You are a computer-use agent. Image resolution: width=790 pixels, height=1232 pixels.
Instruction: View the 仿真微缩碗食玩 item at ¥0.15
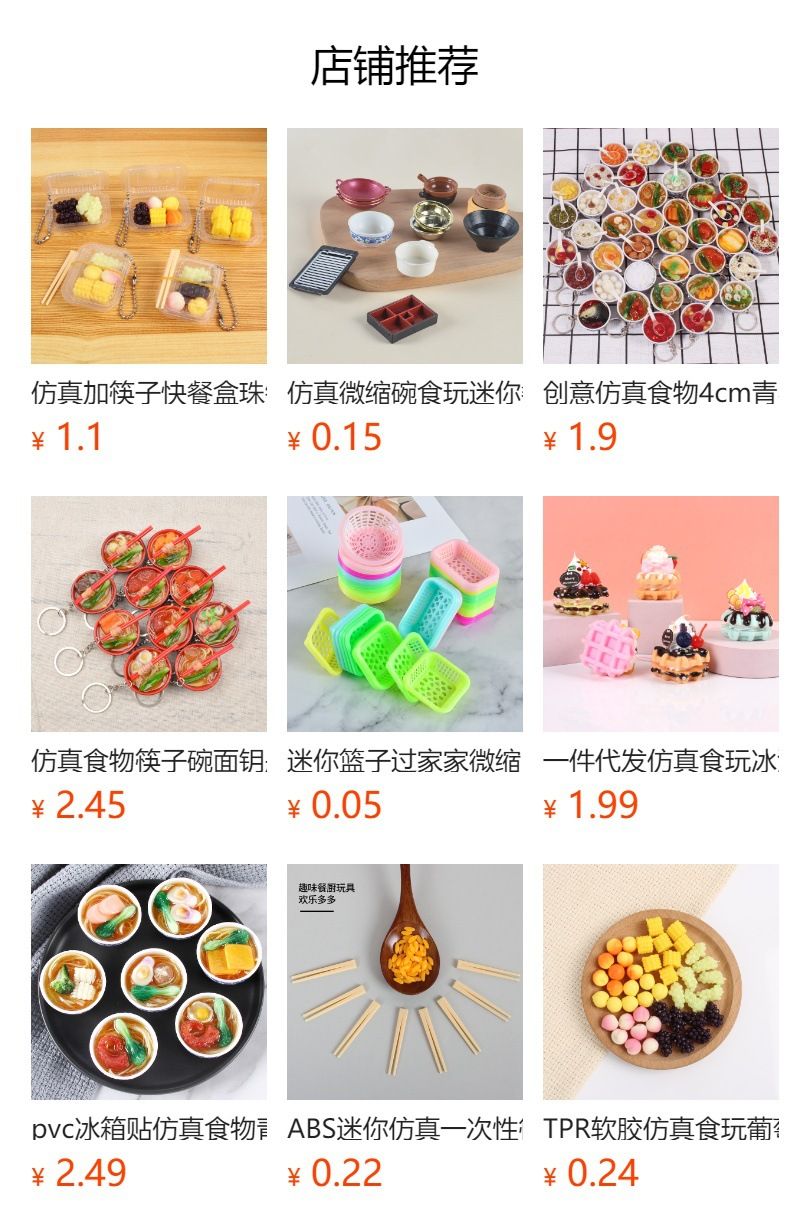tap(405, 246)
